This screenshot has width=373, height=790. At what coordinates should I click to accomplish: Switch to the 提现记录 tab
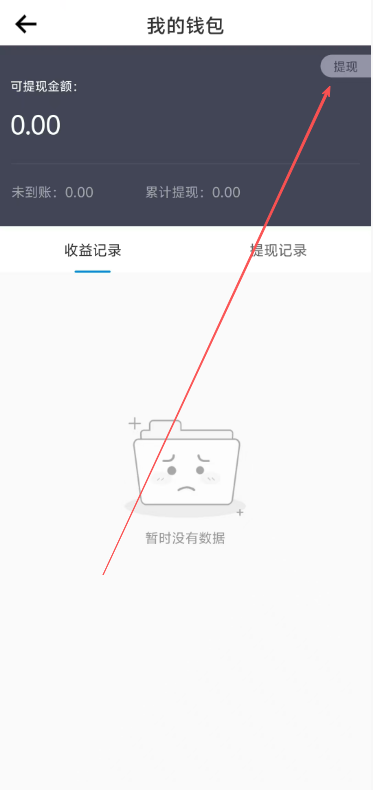click(x=279, y=250)
